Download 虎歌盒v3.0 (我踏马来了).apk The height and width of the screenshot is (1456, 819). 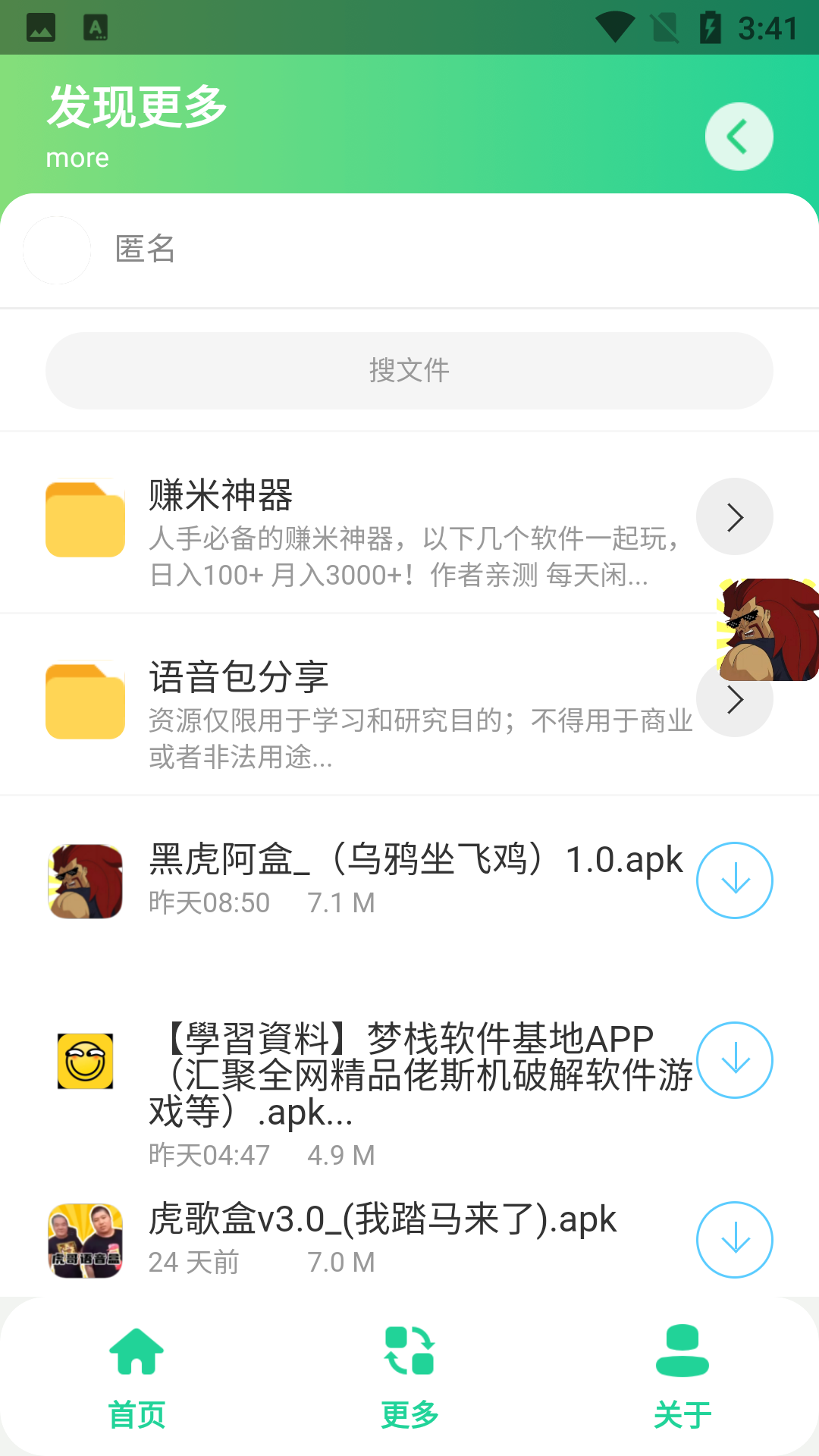coord(734,1240)
